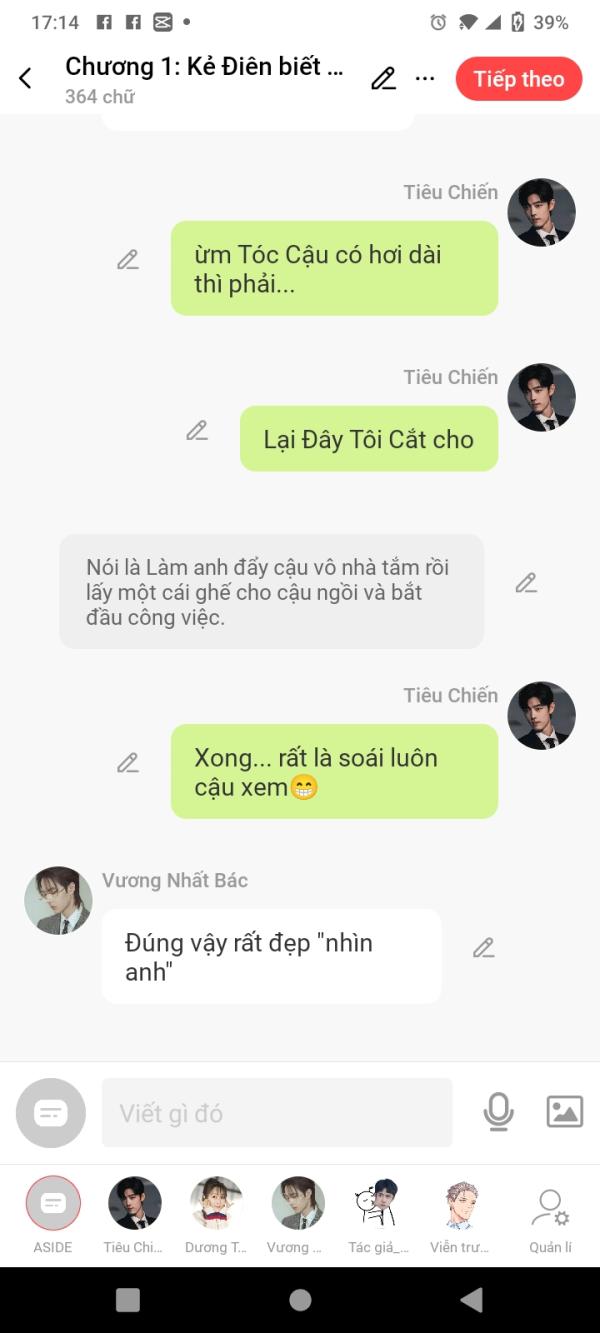Edit the message "Lại Đây Tôi Cắt cho"
Image resolution: width=600 pixels, height=1333 pixels.
197,431
